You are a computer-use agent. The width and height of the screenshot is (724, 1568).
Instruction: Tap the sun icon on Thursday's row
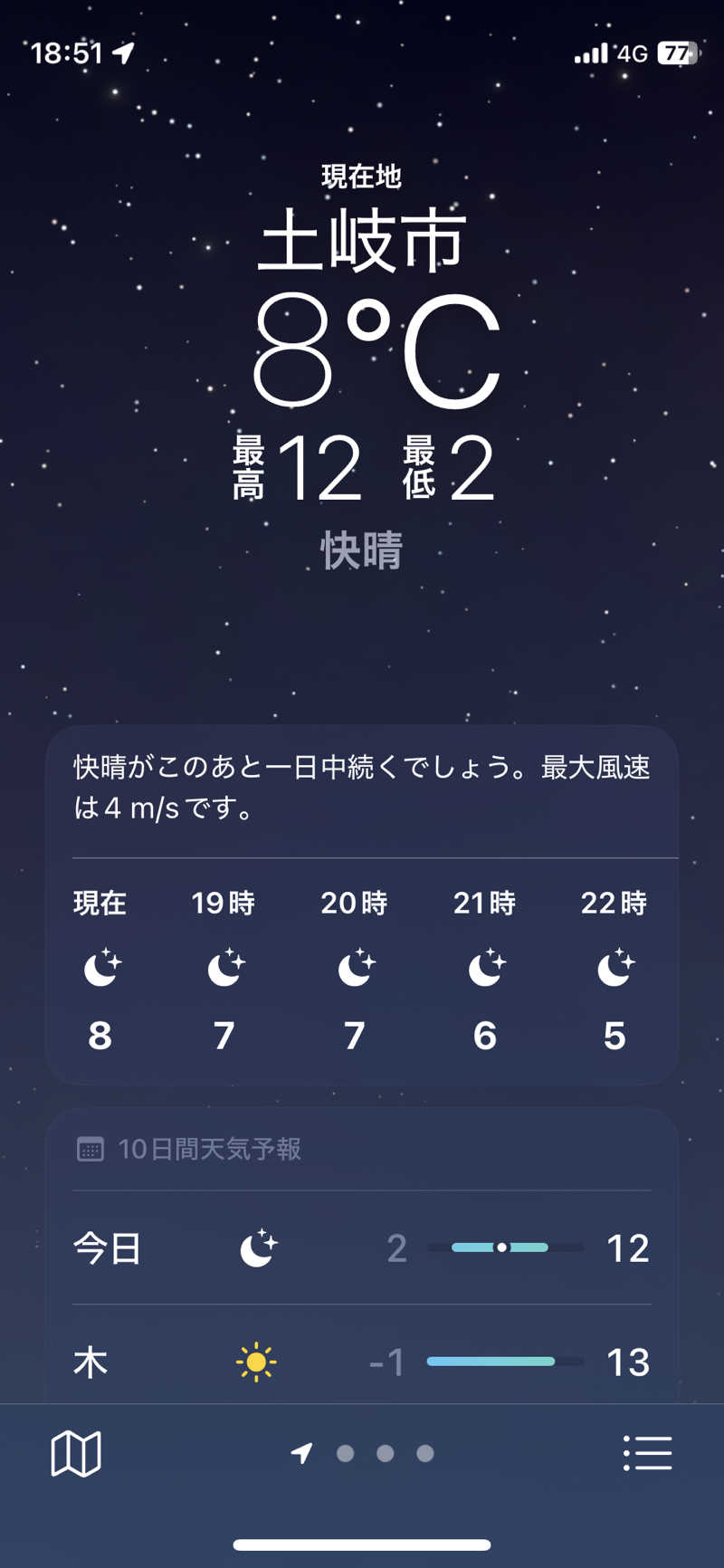[256, 1360]
